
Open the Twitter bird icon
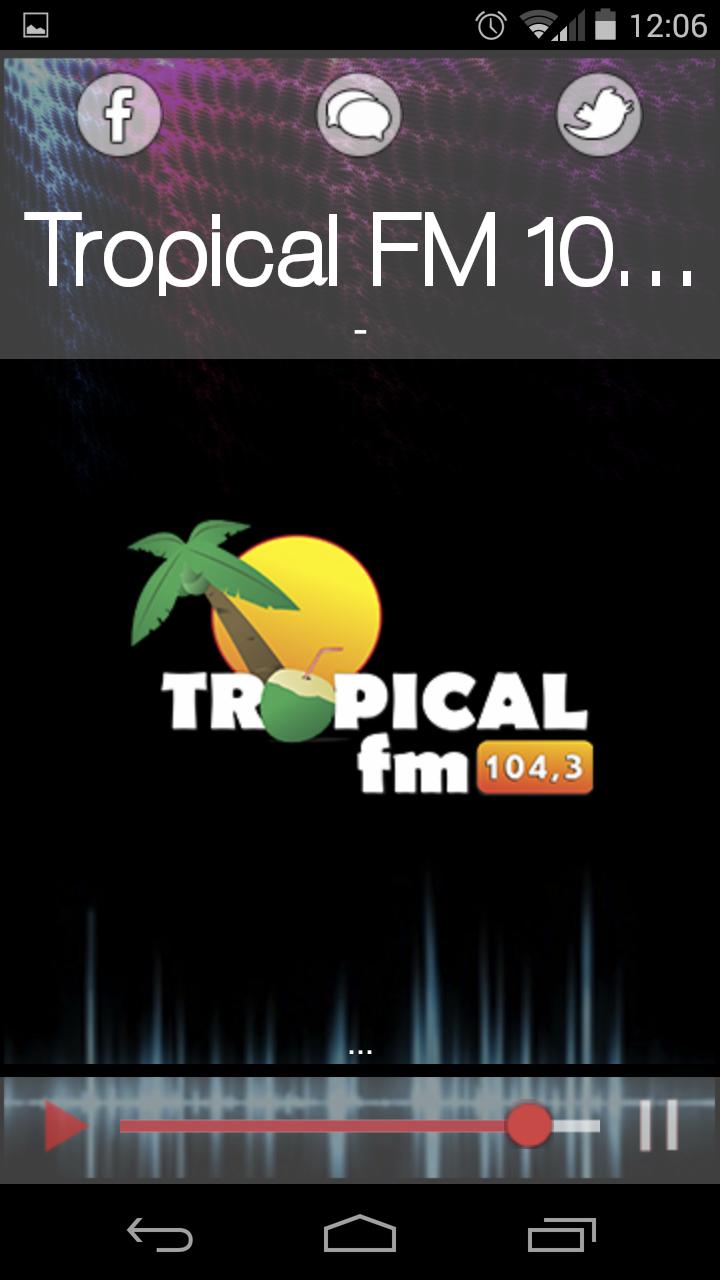pyautogui.click(x=599, y=115)
